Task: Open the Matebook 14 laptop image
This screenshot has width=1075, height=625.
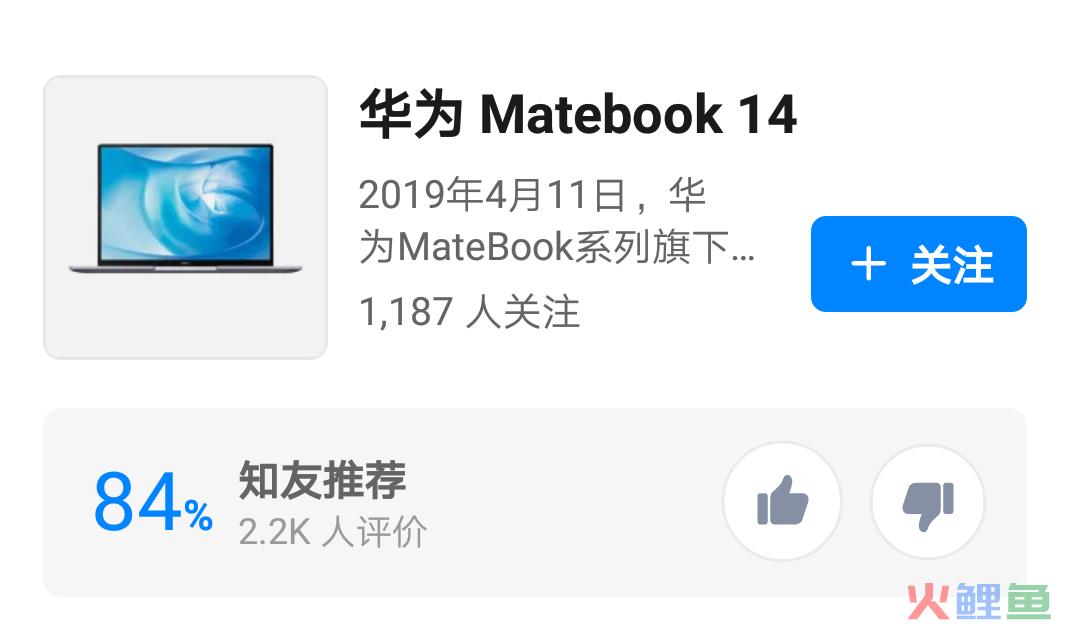Action: click(185, 217)
